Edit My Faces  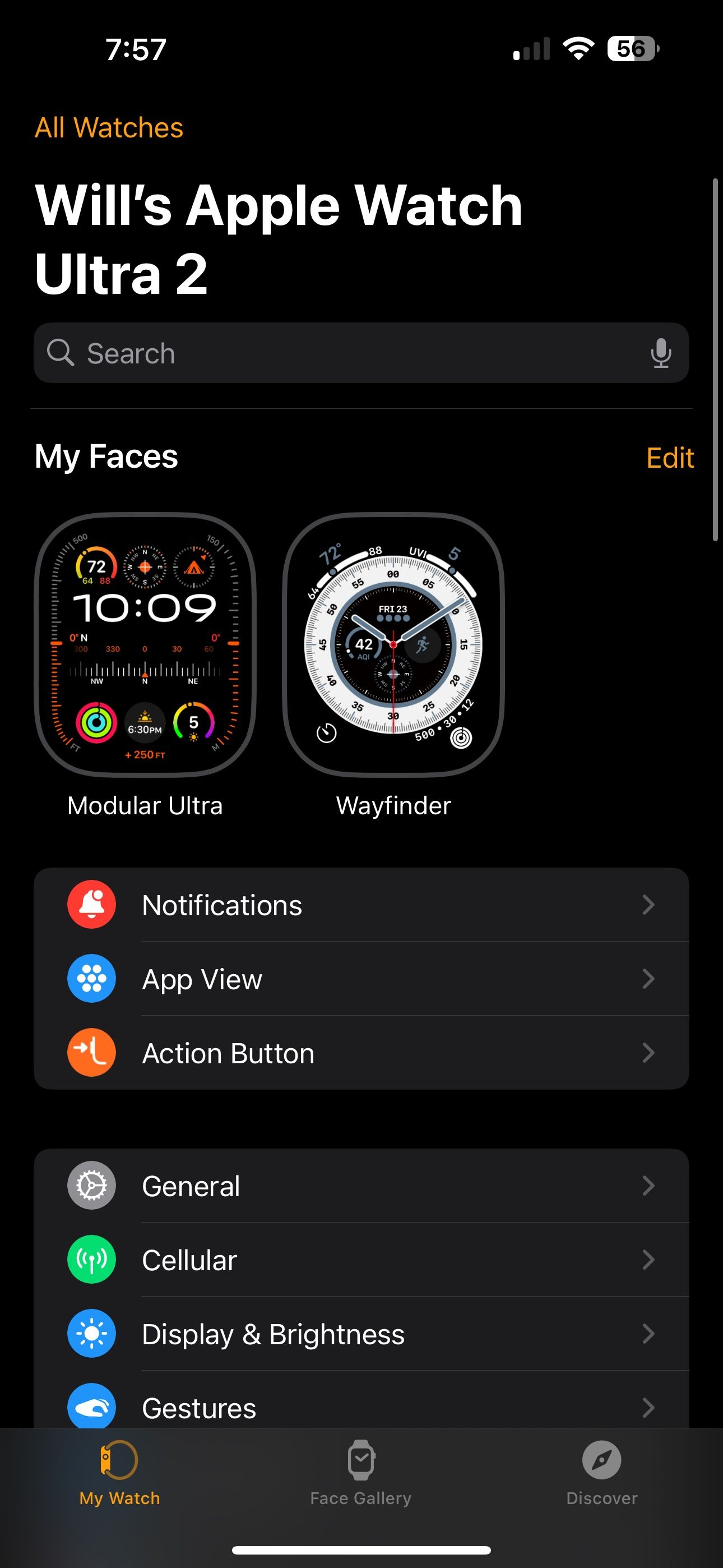pyautogui.click(x=669, y=458)
